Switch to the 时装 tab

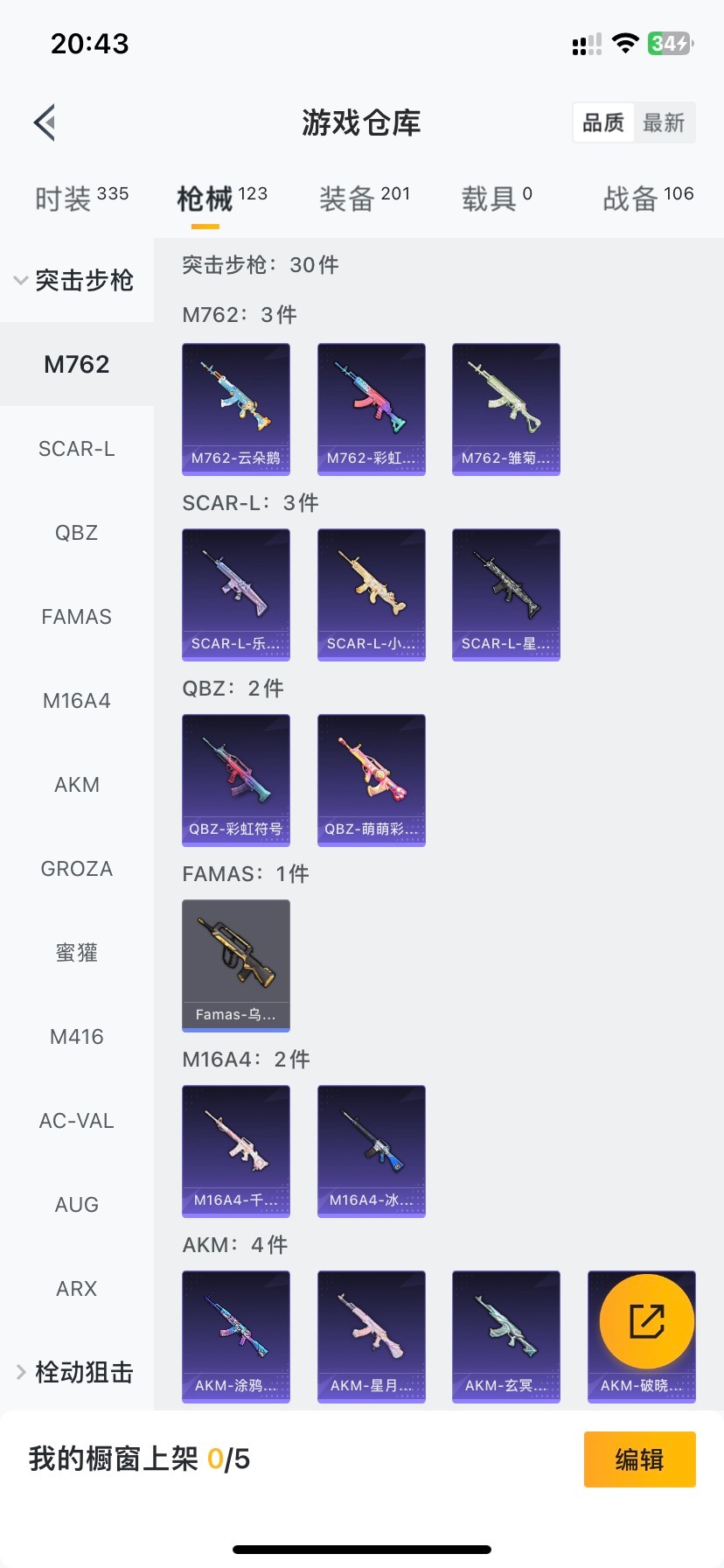[80, 199]
